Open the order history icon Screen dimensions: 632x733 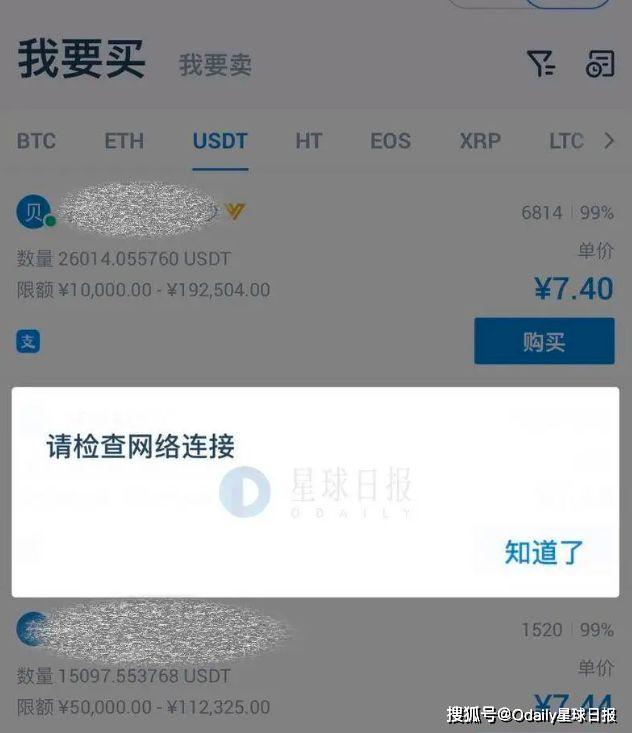click(x=600, y=63)
